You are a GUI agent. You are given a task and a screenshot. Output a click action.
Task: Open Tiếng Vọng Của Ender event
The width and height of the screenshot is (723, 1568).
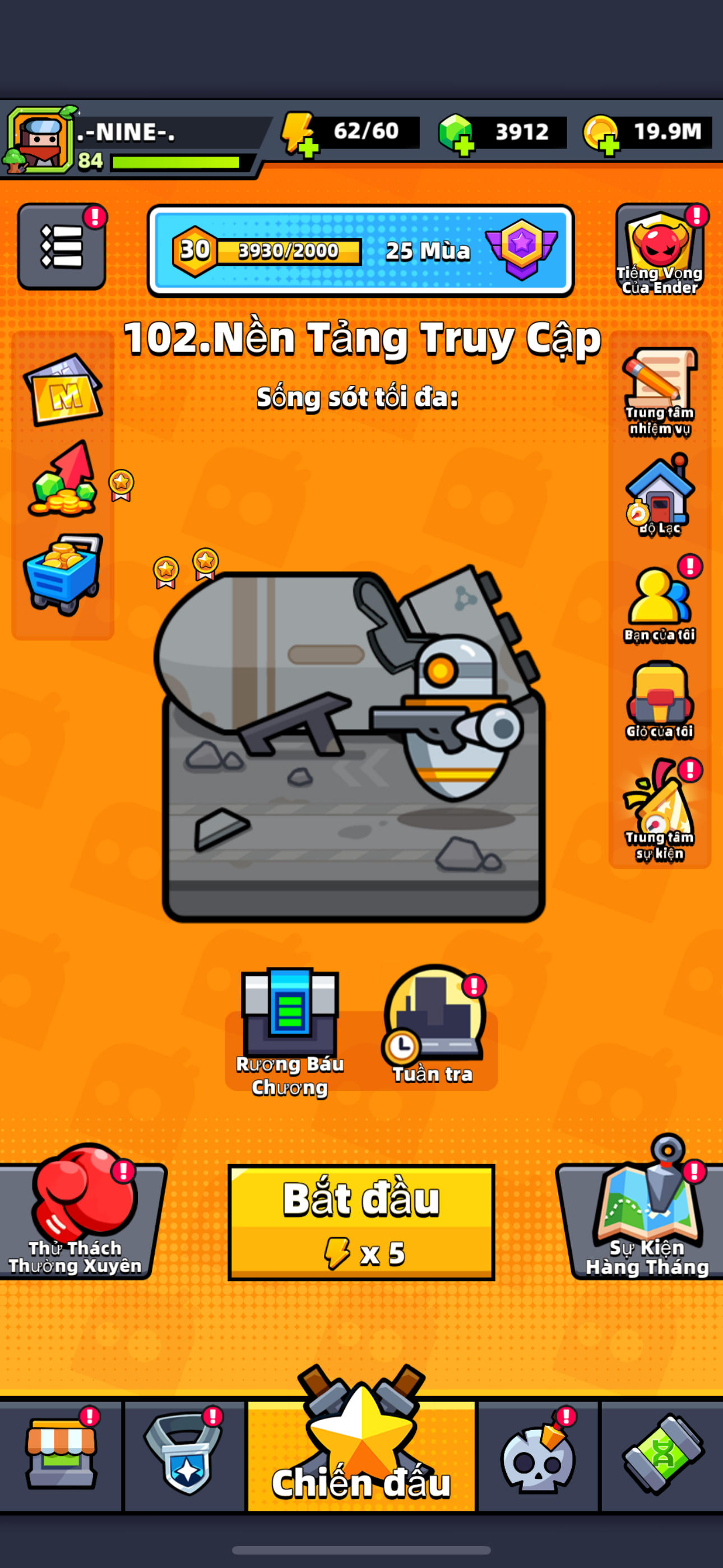[660, 250]
